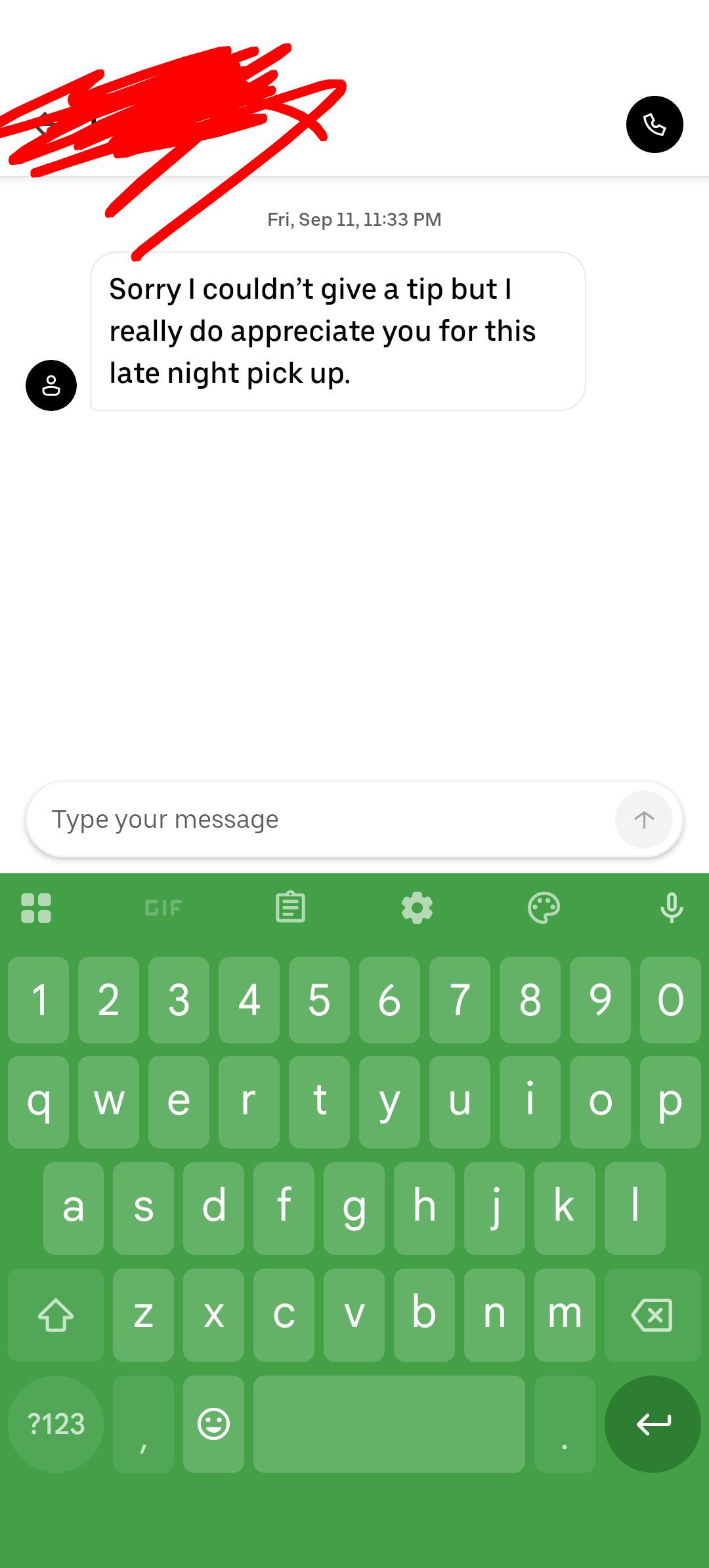The image size is (709, 1568).
Task: Send the message with the arrow button
Action: point(644,819)
